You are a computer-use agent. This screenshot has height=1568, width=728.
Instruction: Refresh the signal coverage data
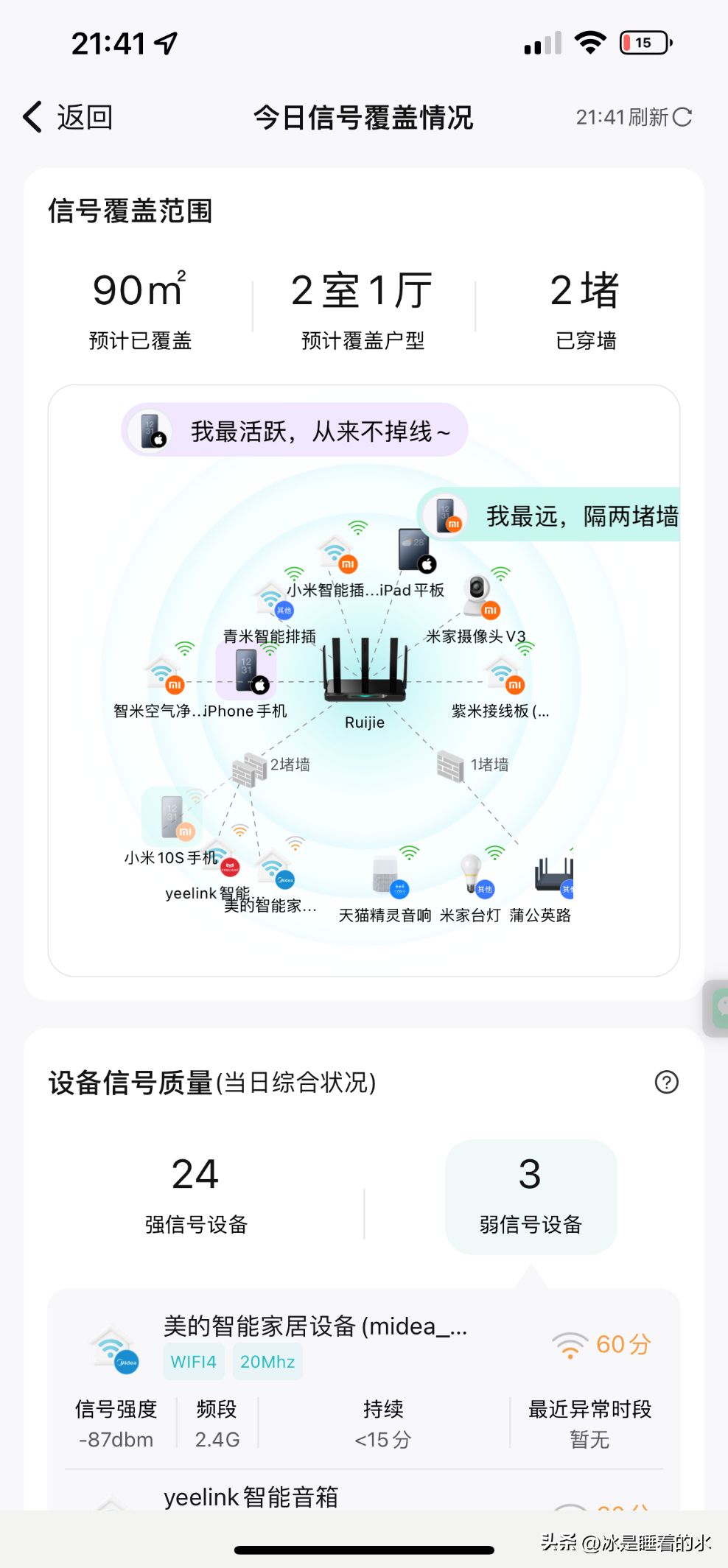634,117
